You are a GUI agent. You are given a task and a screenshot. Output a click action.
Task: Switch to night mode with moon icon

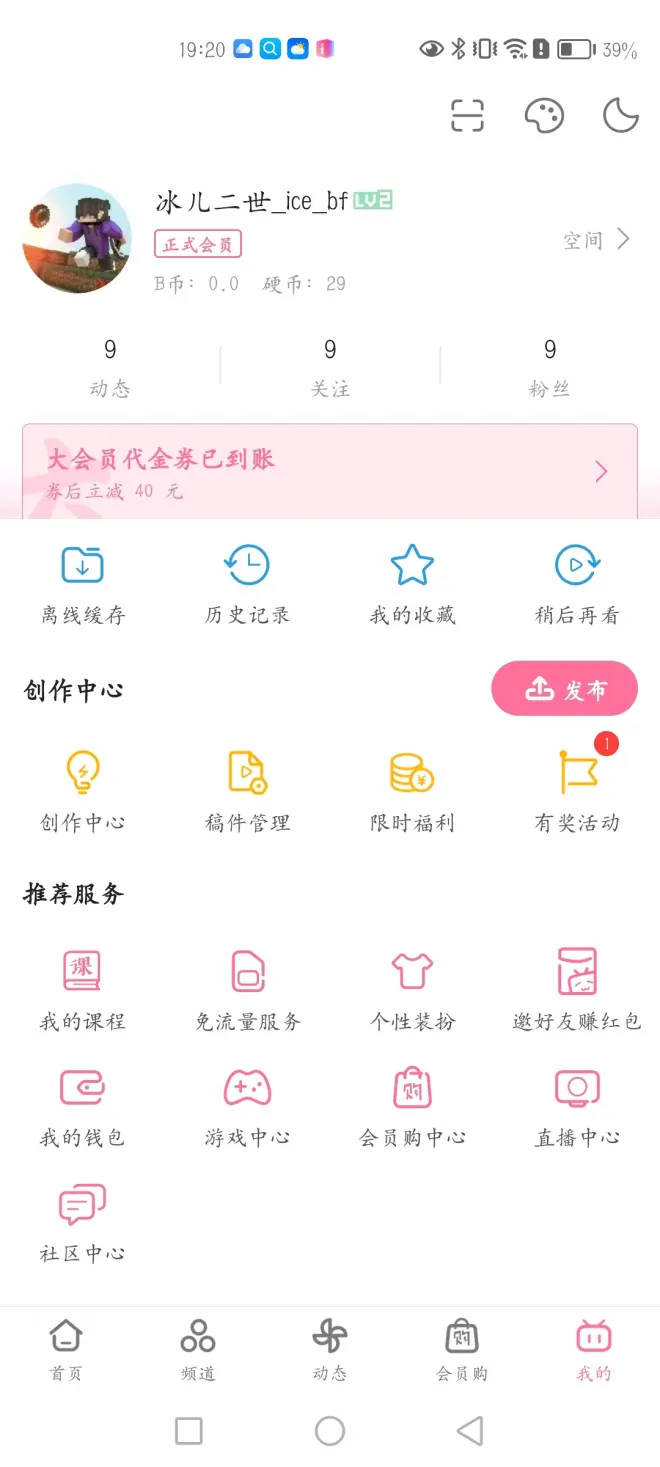click(x=620, y=116)
